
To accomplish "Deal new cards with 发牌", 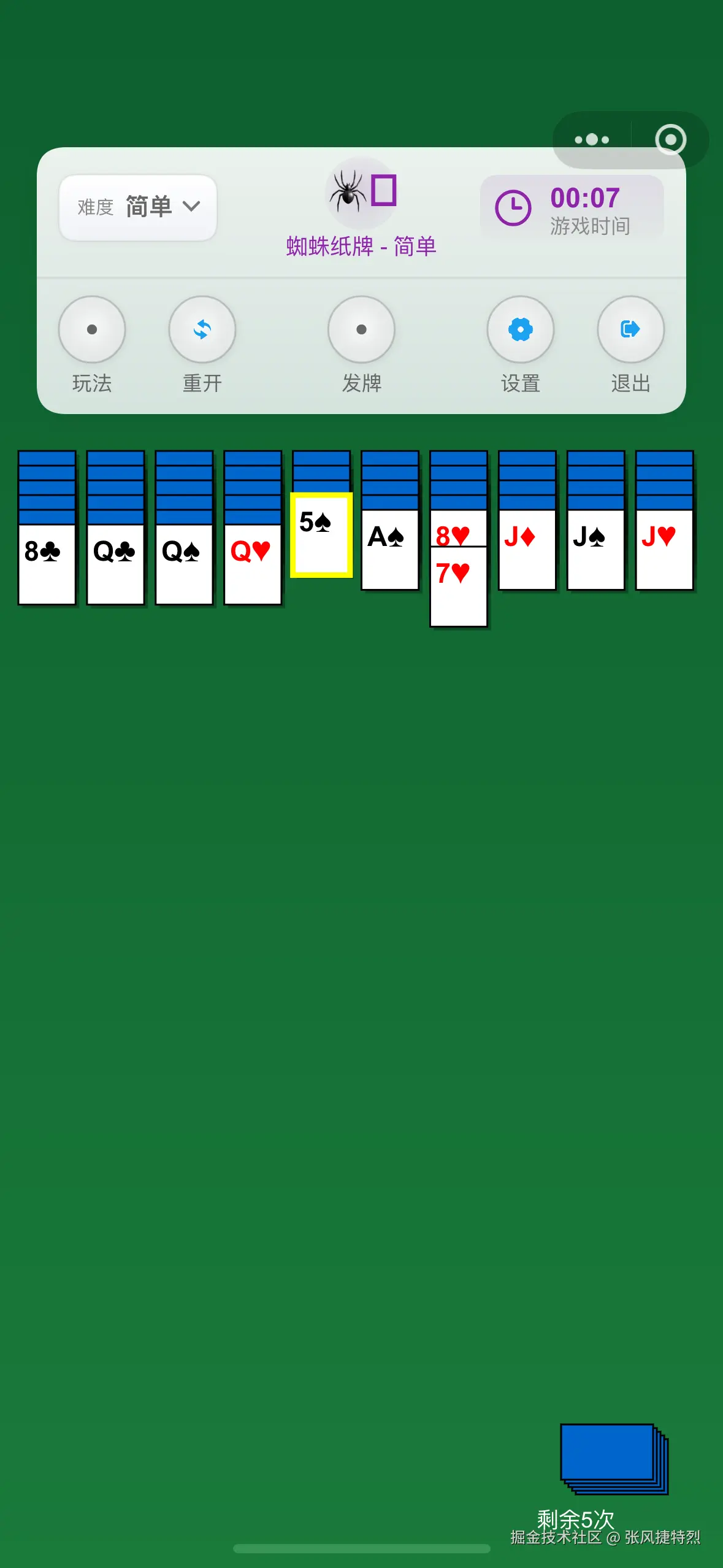I will pos(361,330).
